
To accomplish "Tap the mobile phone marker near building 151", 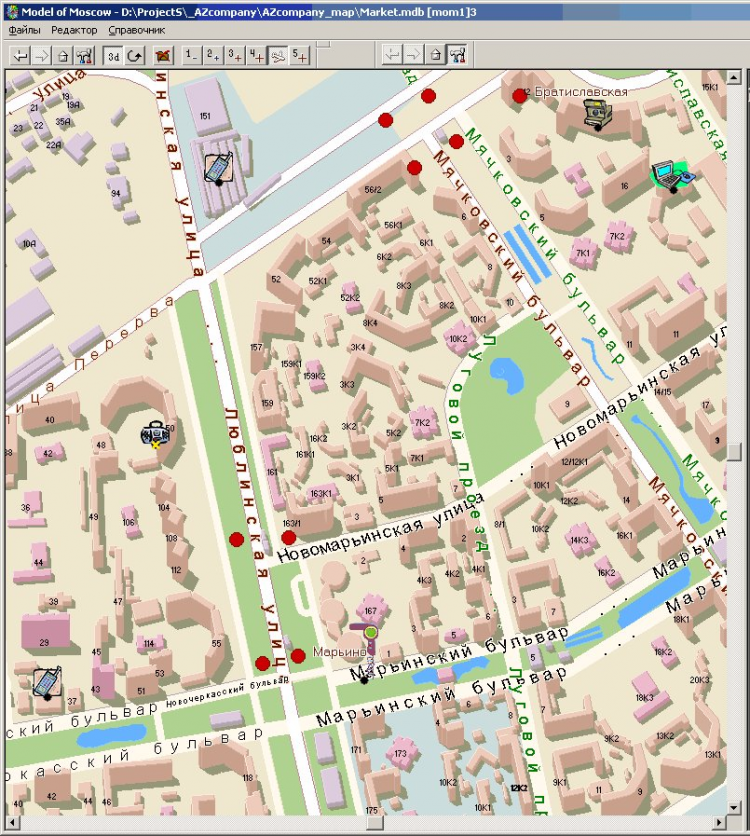I will (x=218, y=167).
